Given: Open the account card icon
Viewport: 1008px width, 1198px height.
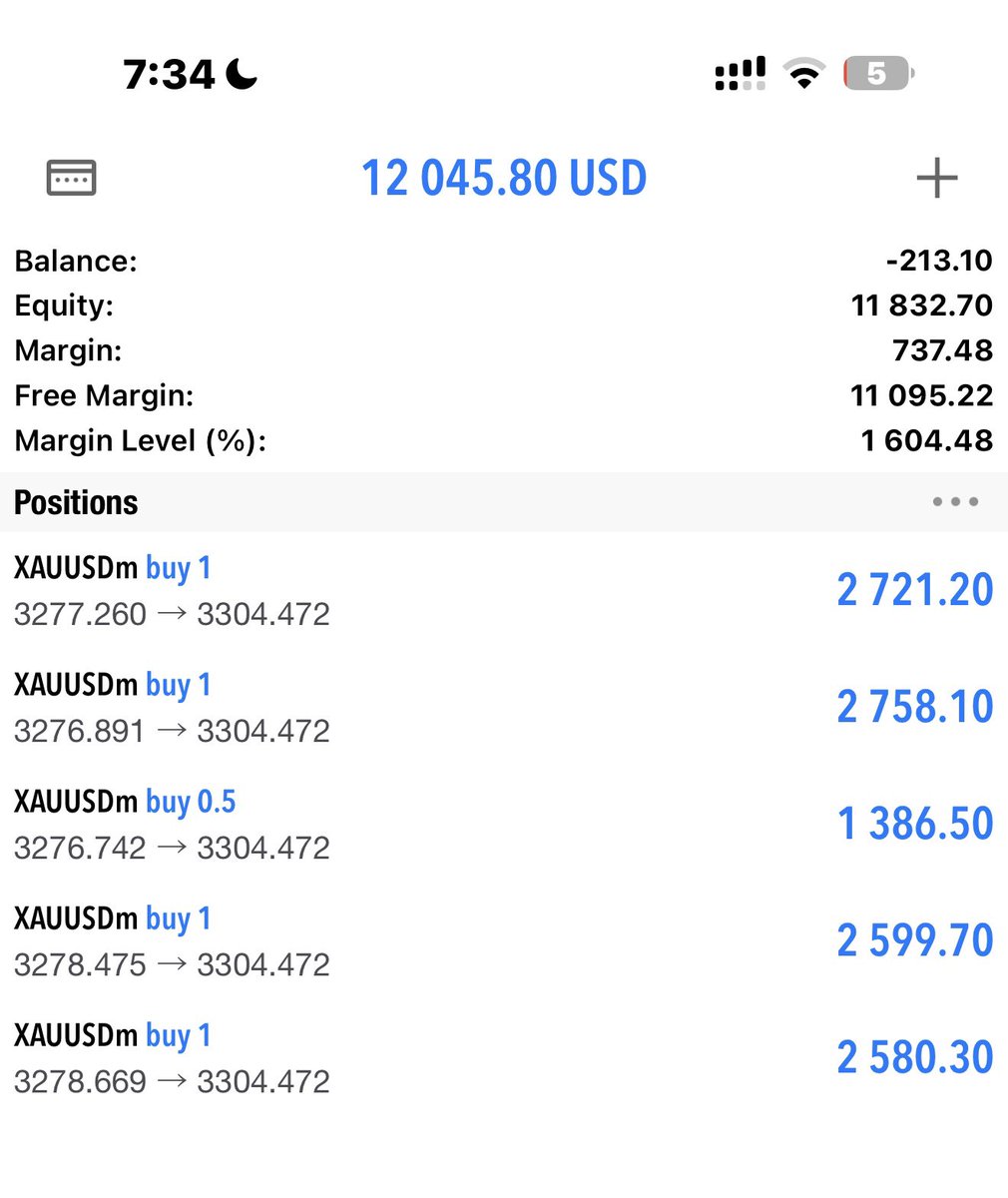Looking at the screenshot, I should click(x=72, y=178).
